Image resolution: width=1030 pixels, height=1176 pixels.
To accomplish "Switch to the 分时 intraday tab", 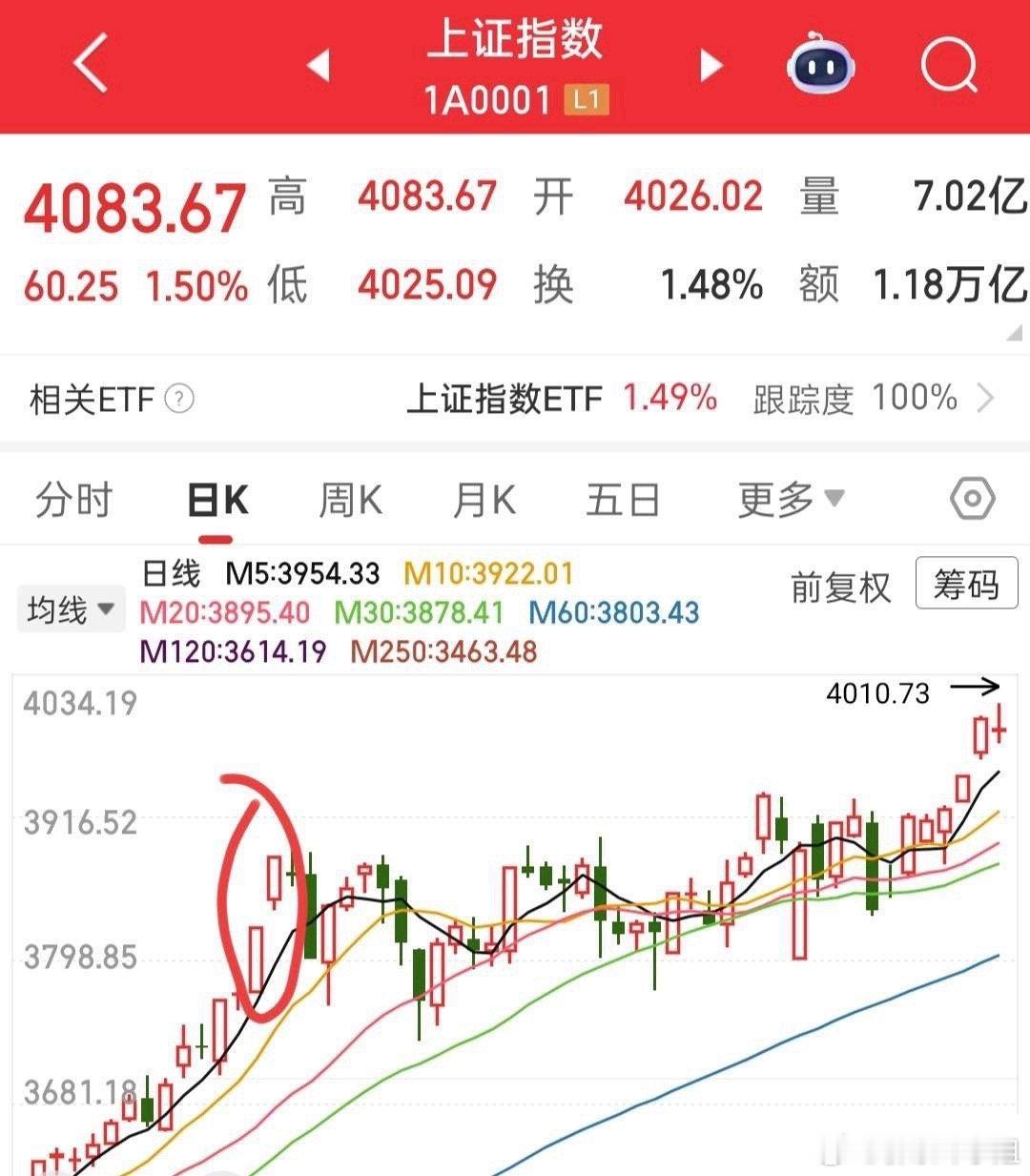I will (x=73, y=498).
